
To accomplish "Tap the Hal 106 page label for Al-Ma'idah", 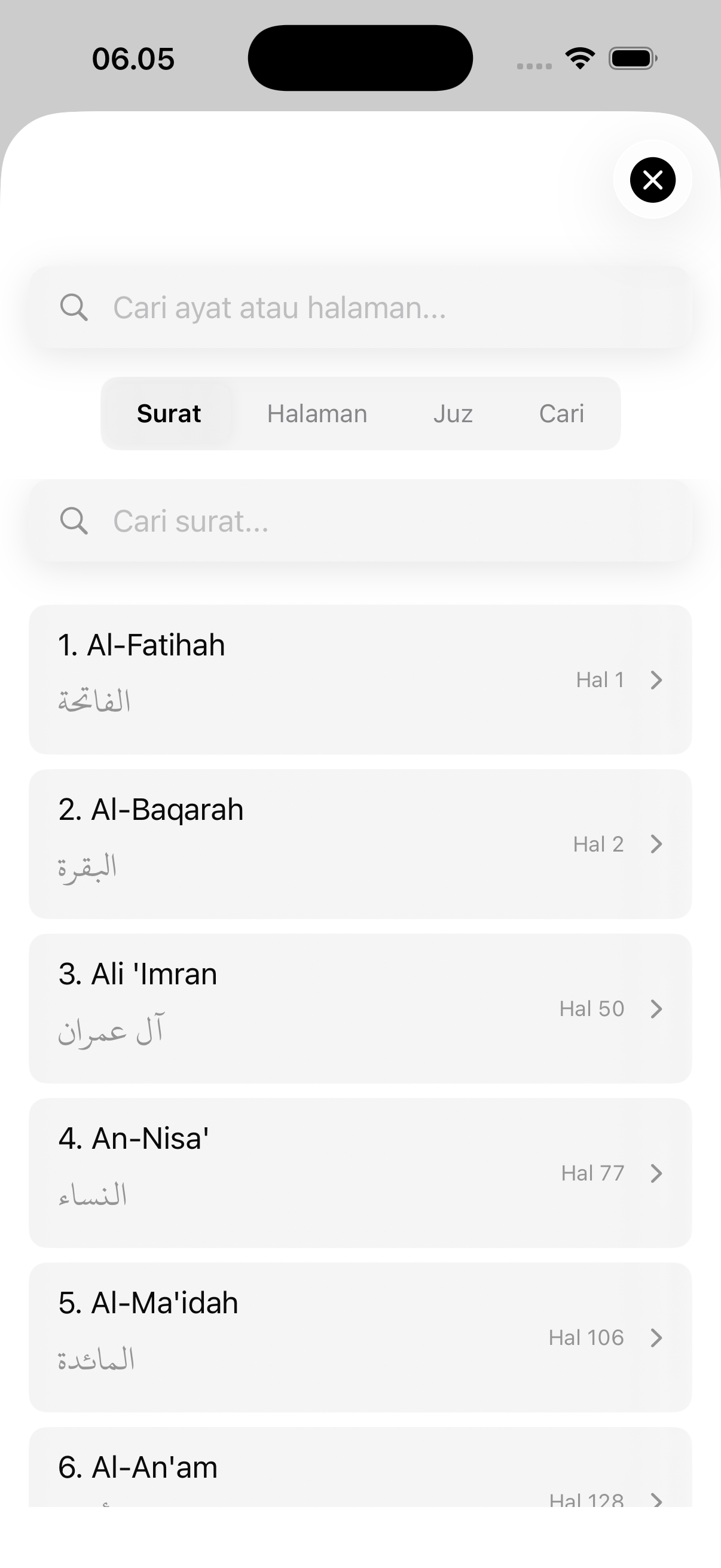I will [586, 1337].
